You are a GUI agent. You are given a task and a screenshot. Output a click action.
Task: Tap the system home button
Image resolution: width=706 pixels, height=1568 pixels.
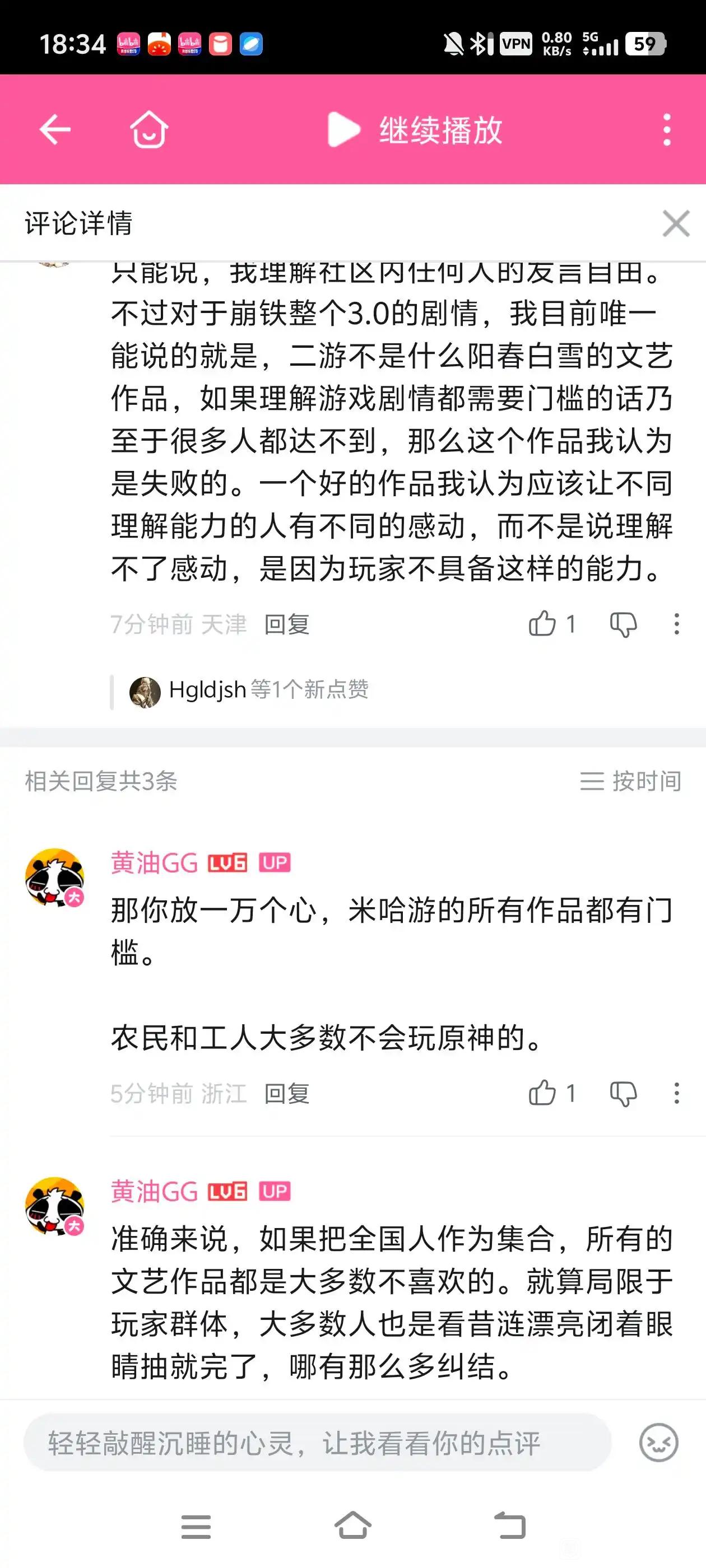pyautogui.click(x=354, y=1526)
